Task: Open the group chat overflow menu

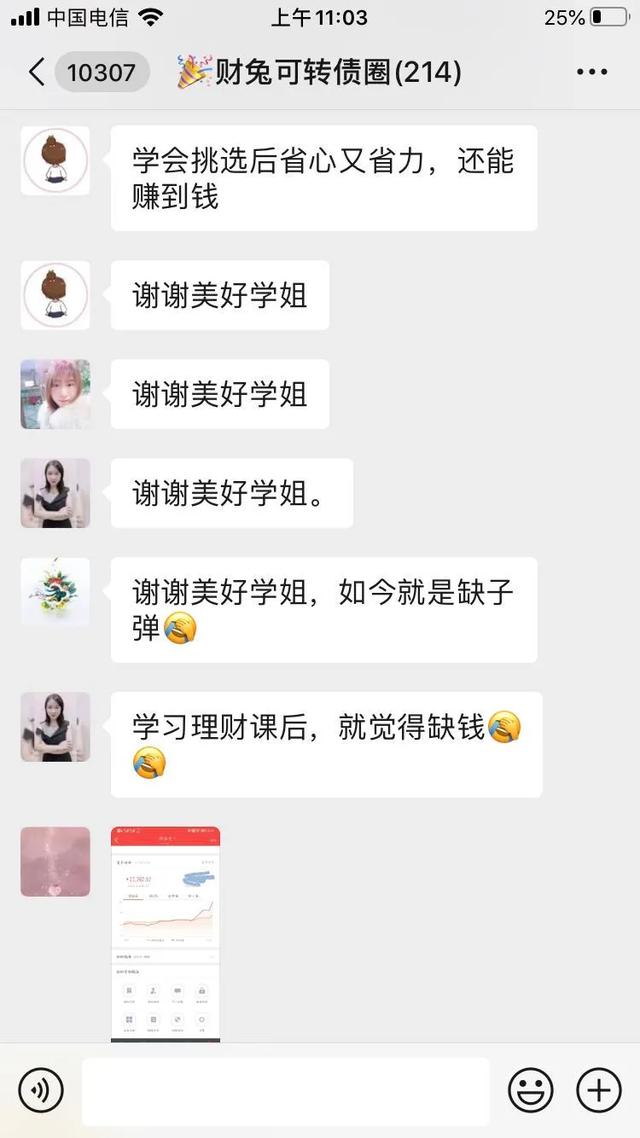Action: [592, 72]
